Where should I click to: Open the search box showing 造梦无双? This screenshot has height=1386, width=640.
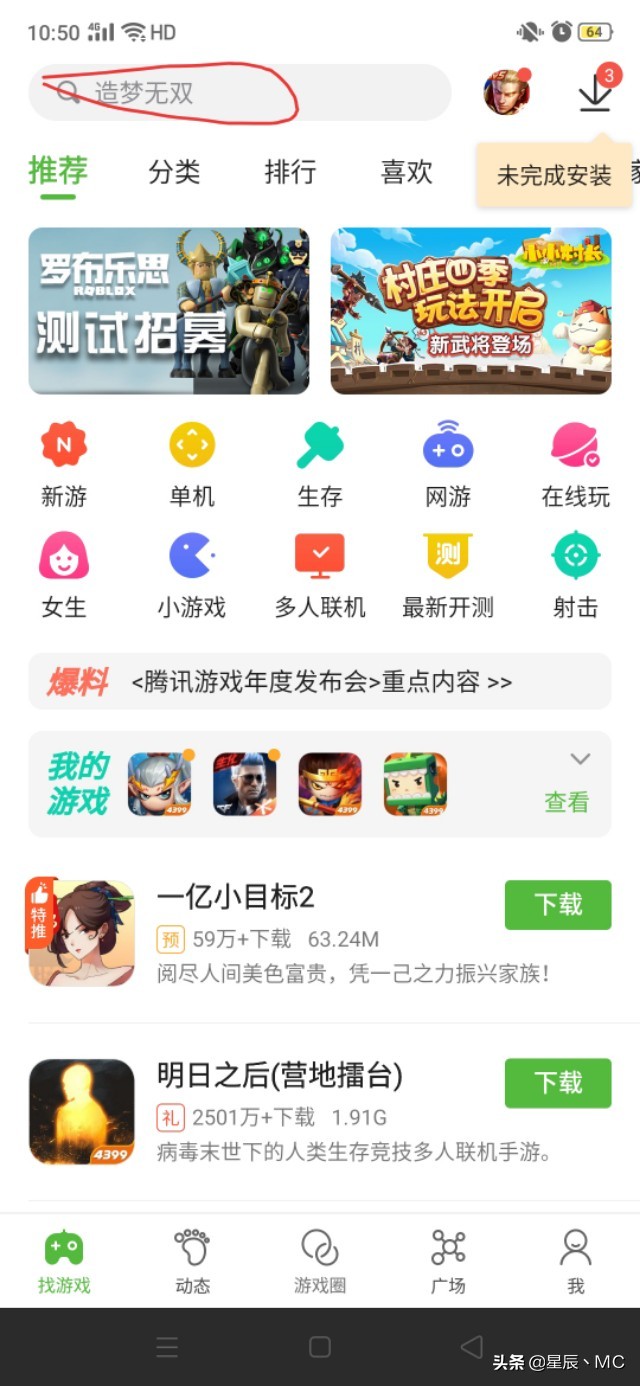pos(240,93)
